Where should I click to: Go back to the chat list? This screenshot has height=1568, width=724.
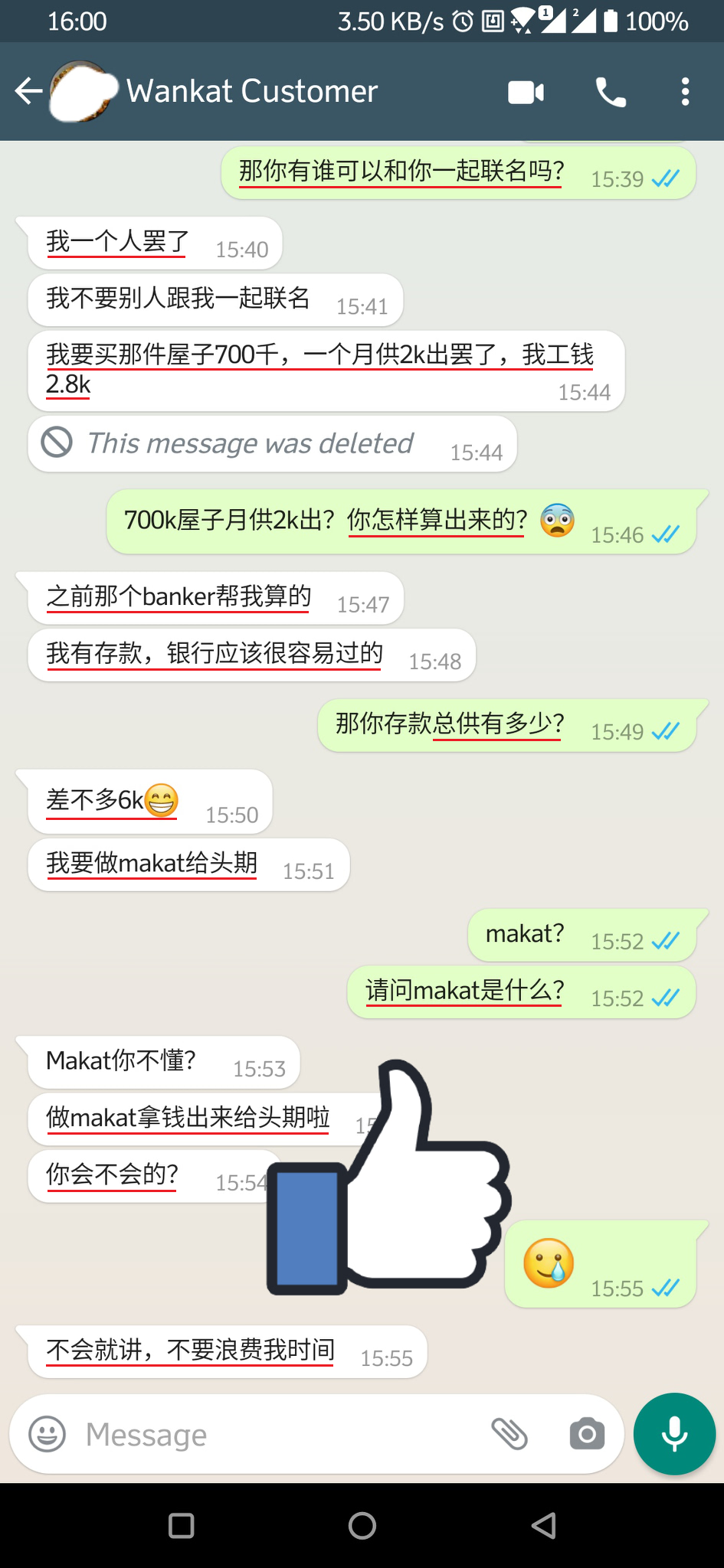coord(29,92)
